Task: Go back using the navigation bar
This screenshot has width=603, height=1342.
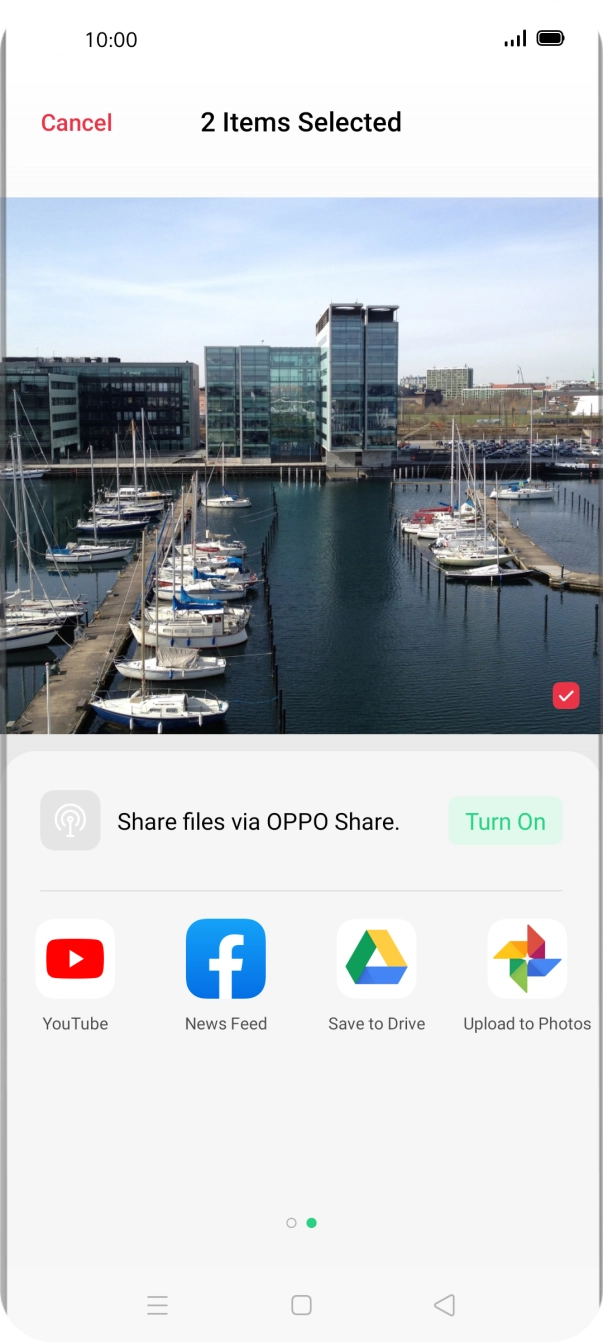Action: pos(445,1305)
